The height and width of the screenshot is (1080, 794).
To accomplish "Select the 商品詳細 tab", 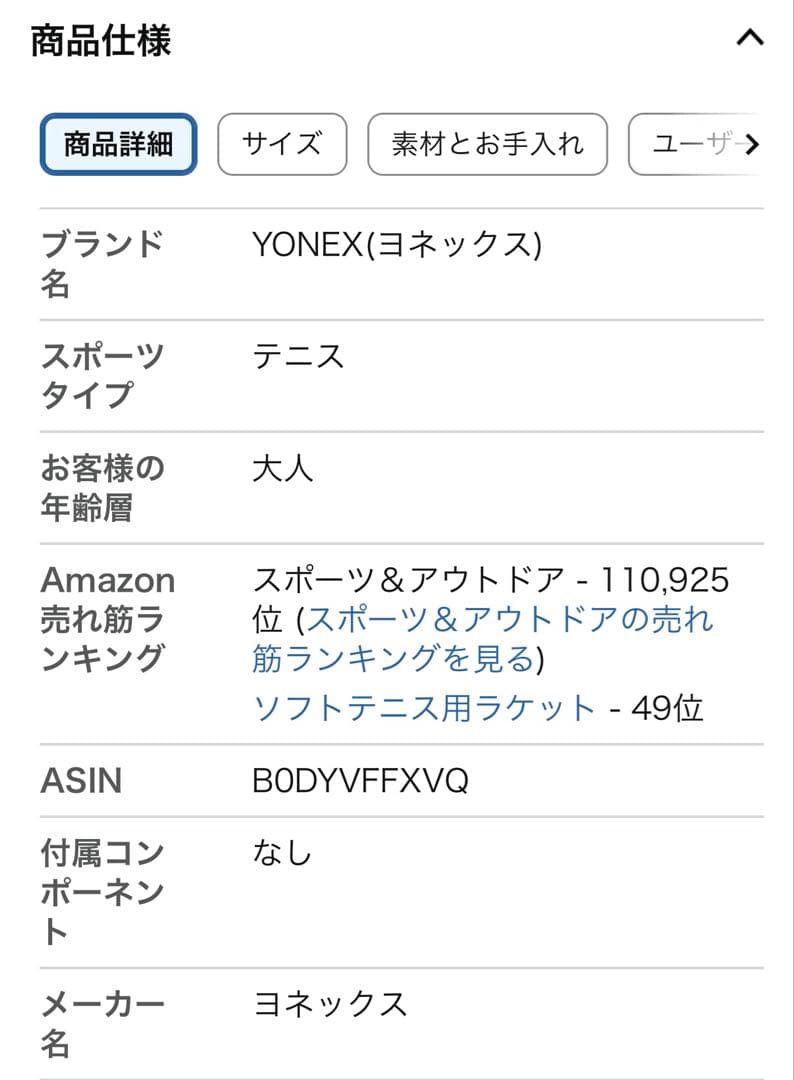I will click(x=117, y=144).
